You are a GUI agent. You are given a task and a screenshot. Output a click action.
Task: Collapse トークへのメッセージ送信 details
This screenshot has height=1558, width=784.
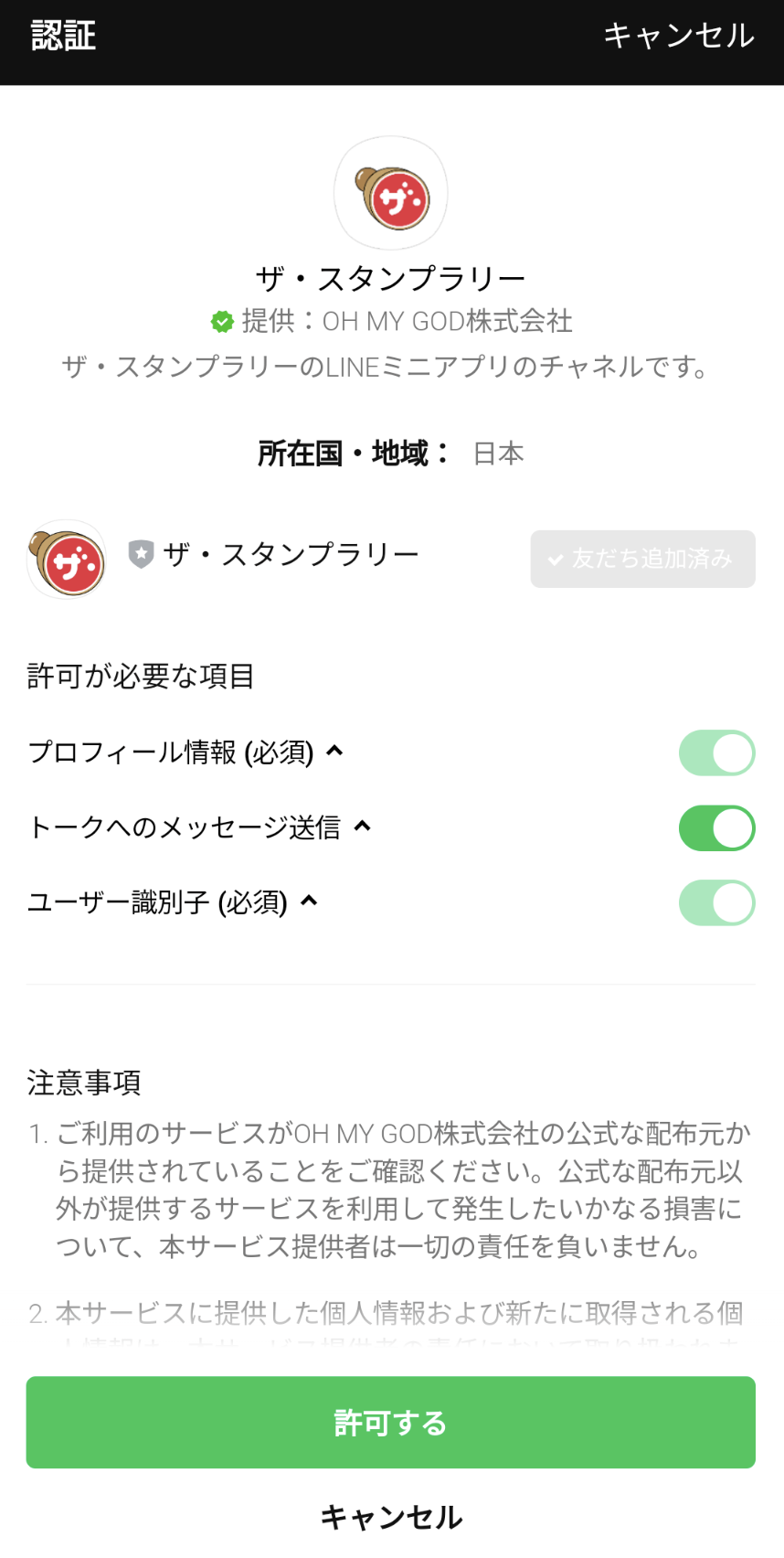364,827
